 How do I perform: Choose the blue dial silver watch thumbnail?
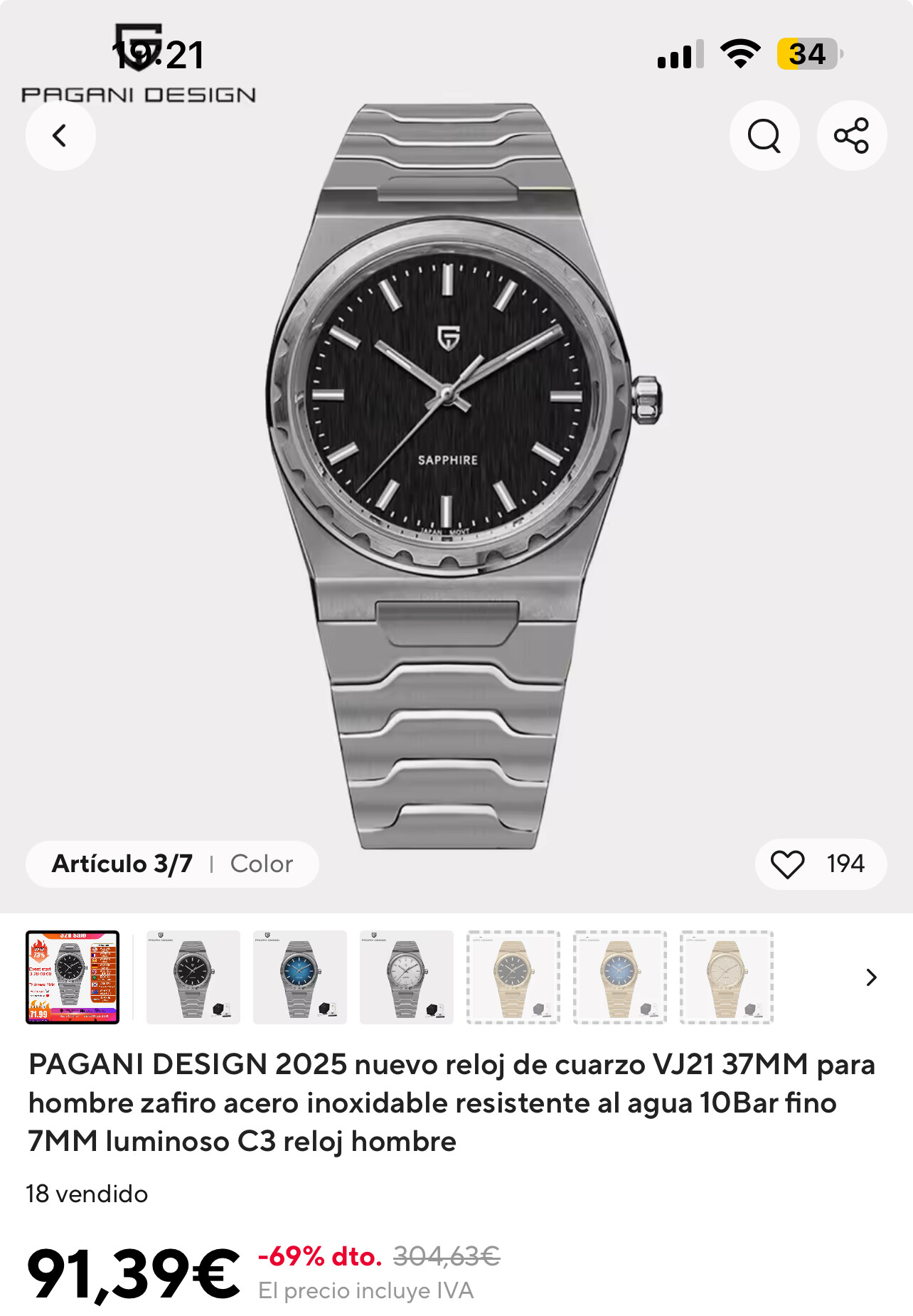[x=300, y=977]
